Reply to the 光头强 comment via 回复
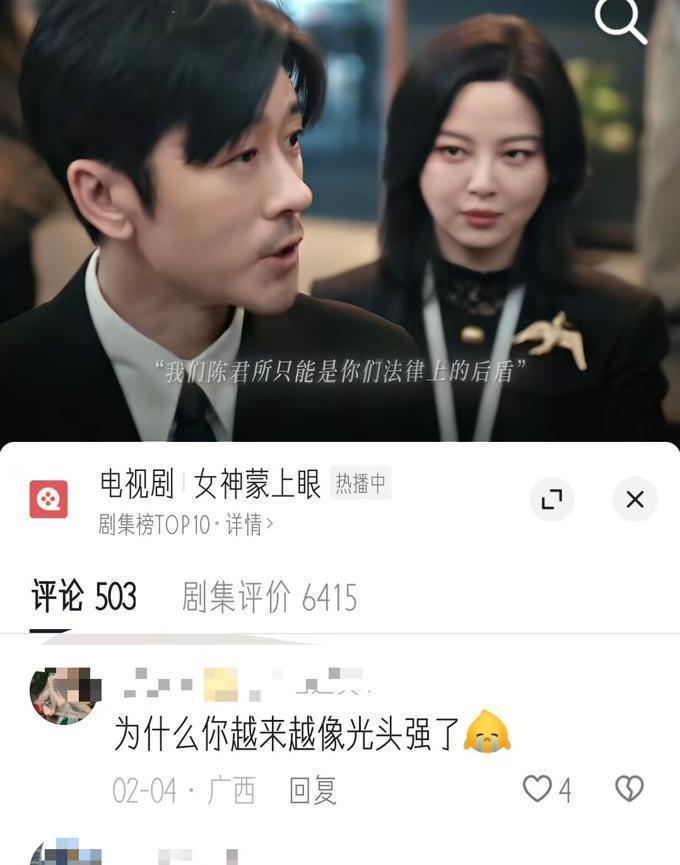The height and width of the screenshot is (865, 680). (x=312, y=790)
